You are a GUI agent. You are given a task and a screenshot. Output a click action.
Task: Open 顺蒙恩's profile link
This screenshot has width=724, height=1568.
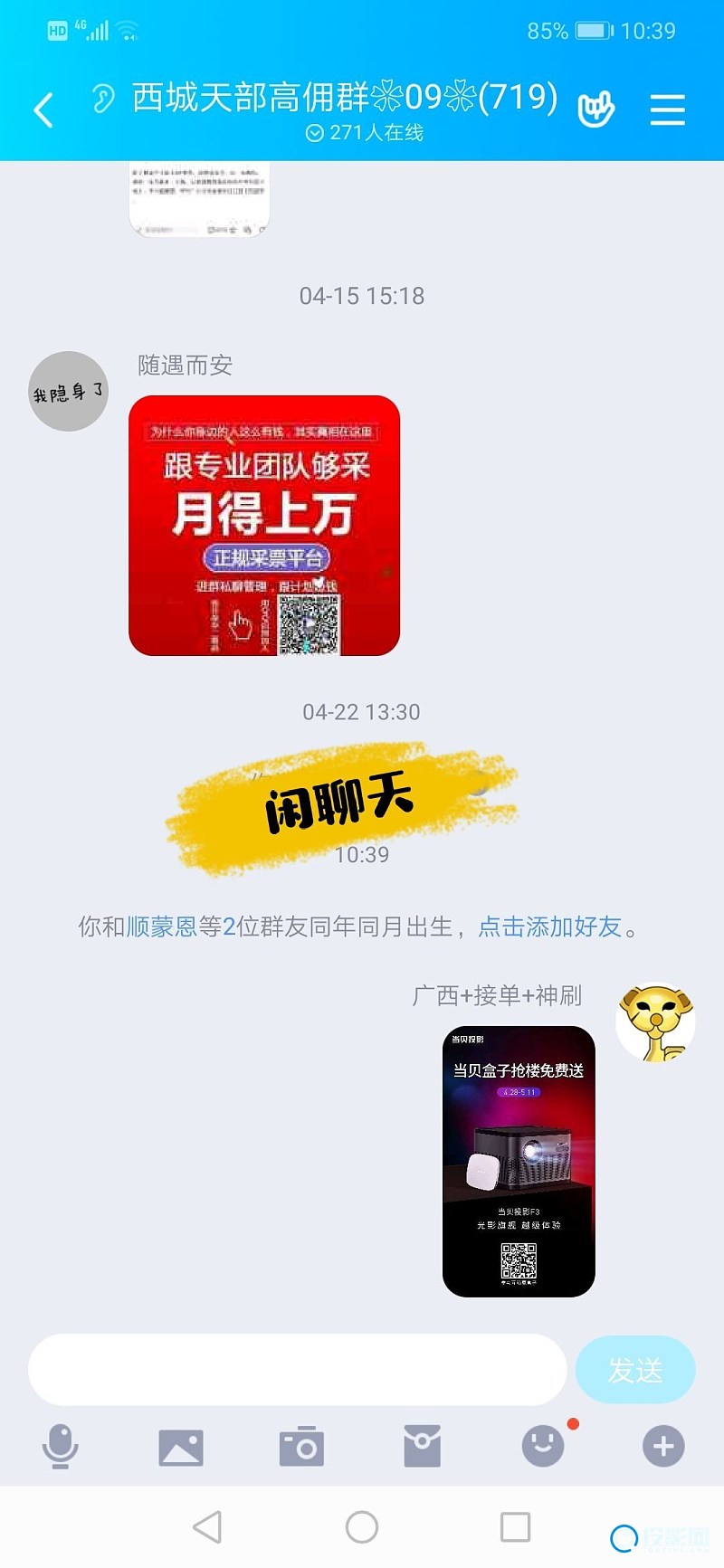[x=161, y=927]
